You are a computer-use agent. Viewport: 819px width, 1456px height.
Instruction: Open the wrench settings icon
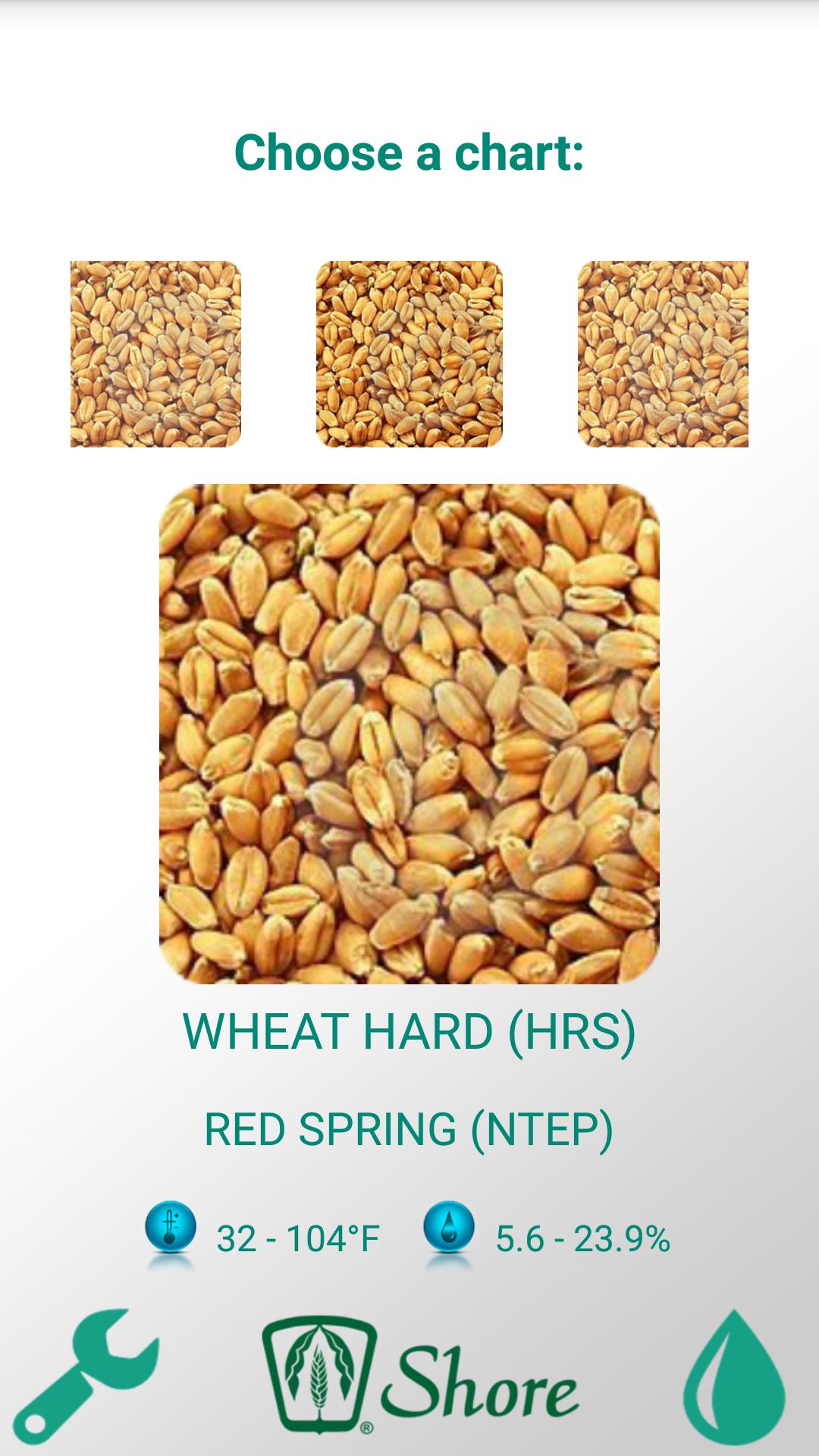(85, 1374)
